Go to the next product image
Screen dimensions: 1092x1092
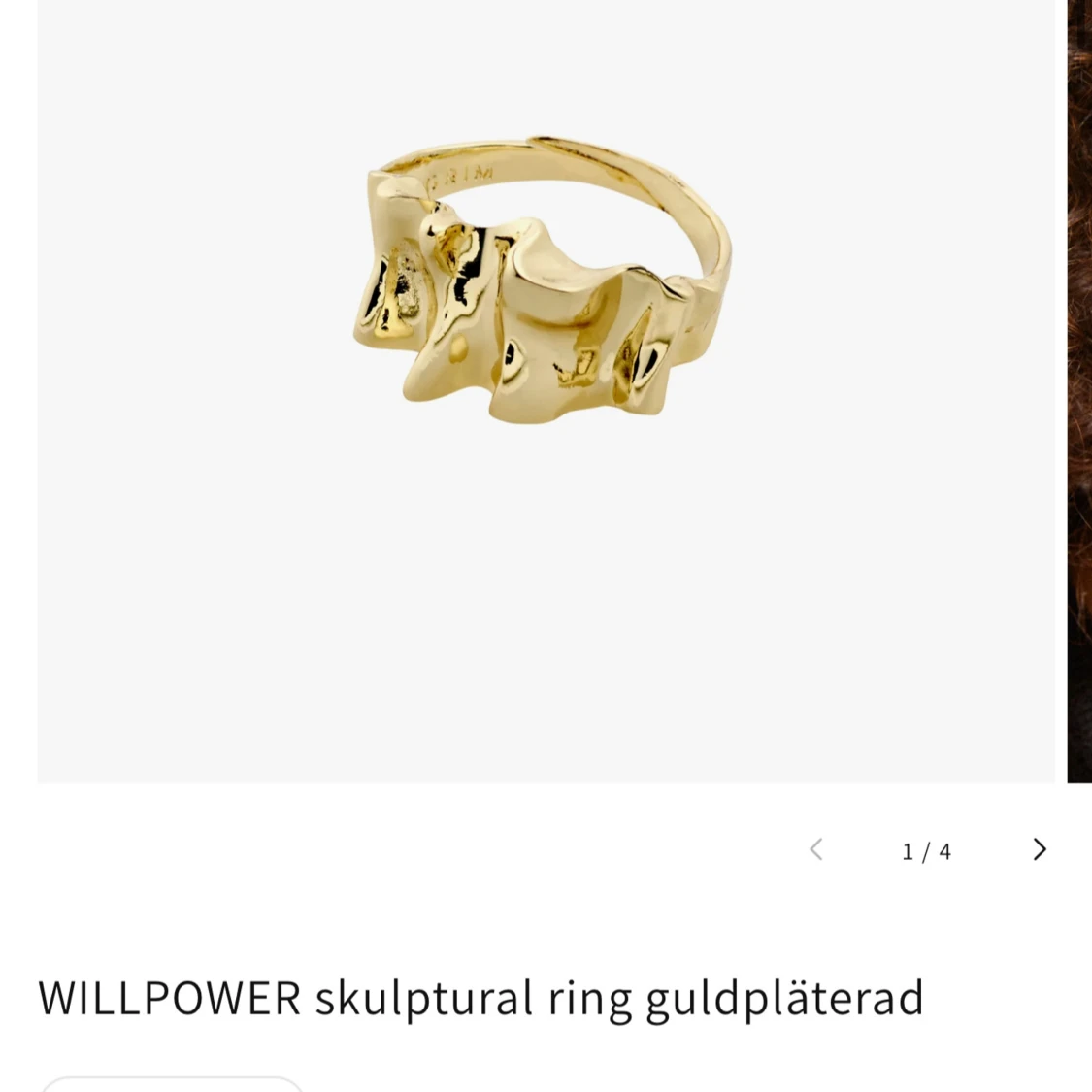click(x=1039, y=849)
